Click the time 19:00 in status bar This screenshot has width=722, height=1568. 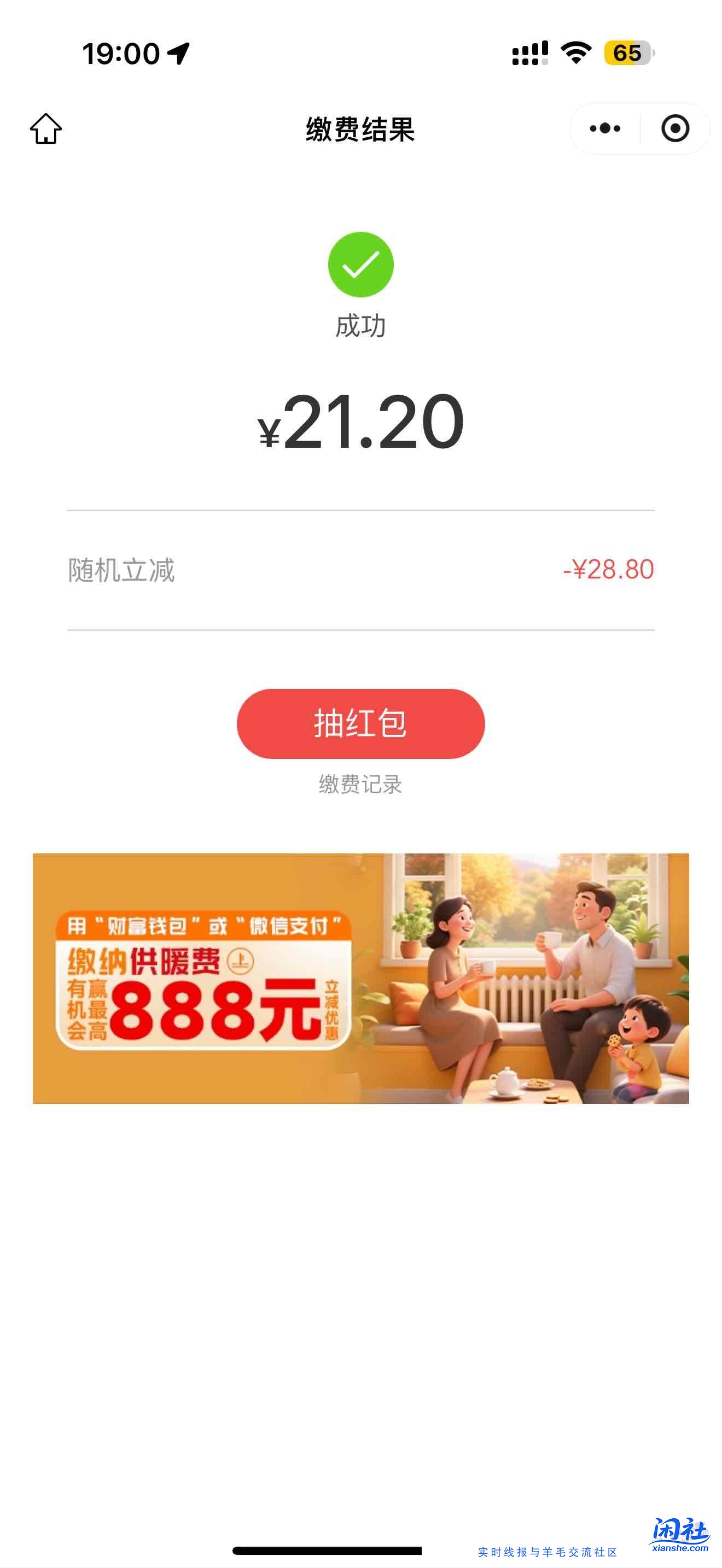coord(120,54)
